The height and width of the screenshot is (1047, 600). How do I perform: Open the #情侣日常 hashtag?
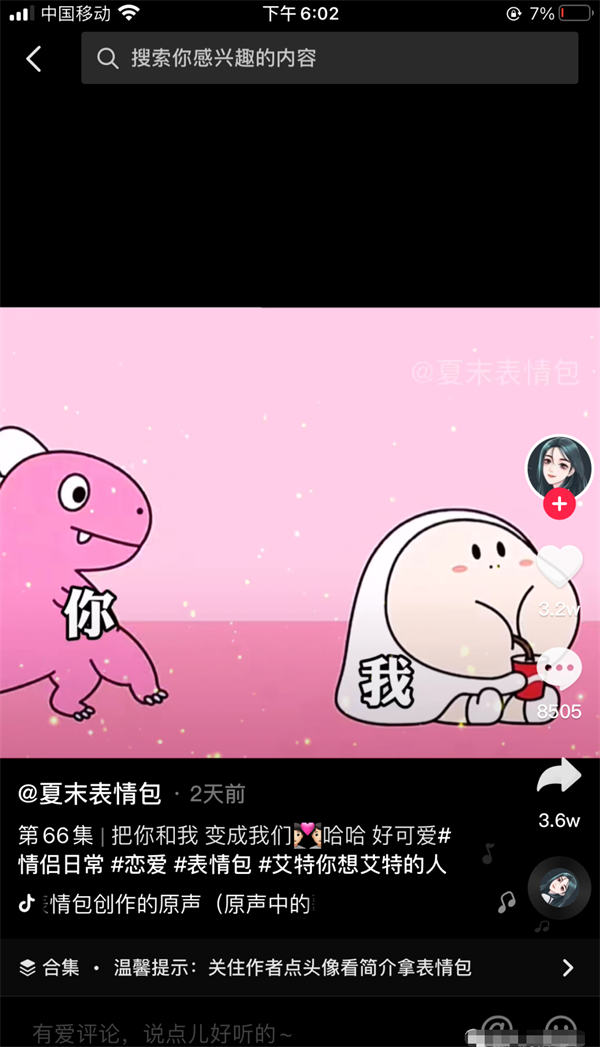click(62, 863)
